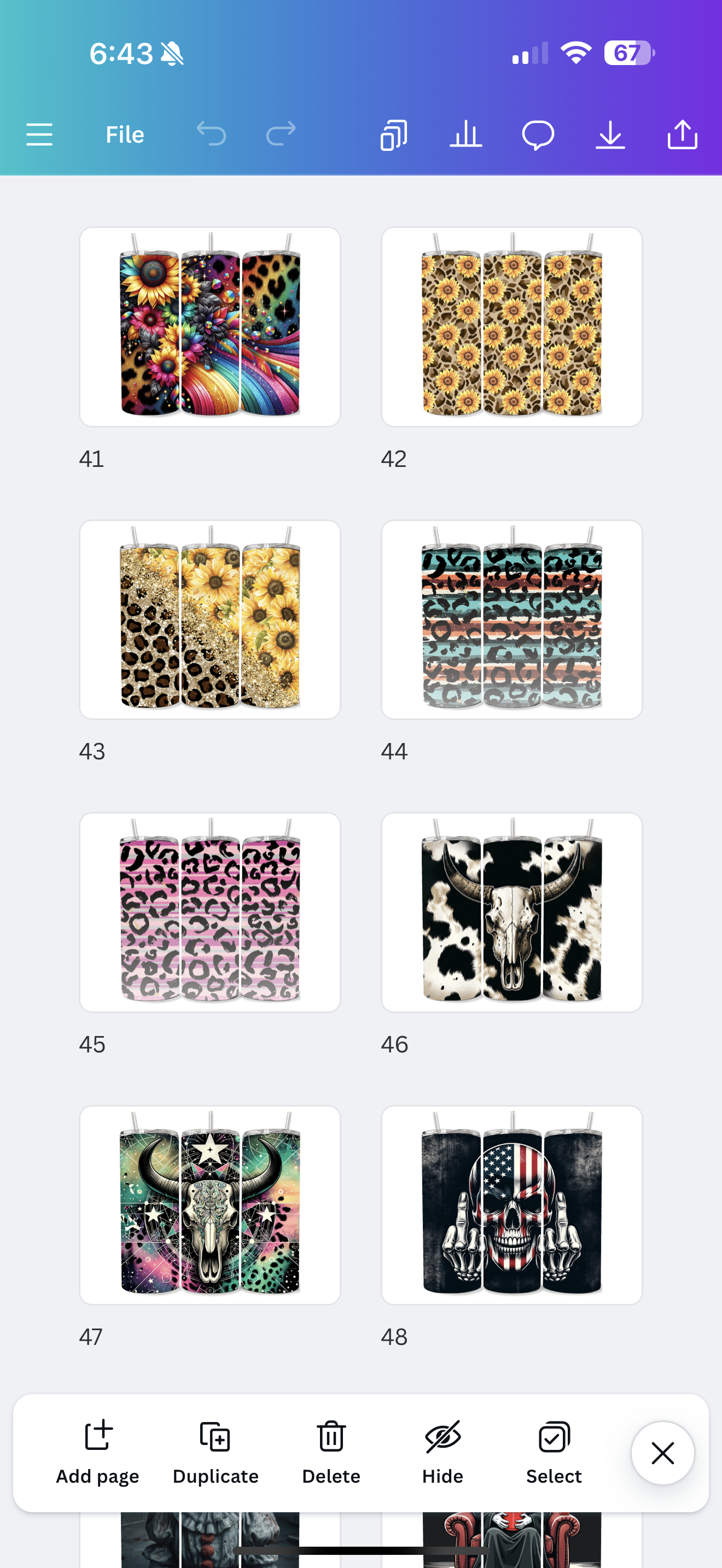Share the design
The width and height of the screenshot is (722, 1568).
[x=682, y=134]
